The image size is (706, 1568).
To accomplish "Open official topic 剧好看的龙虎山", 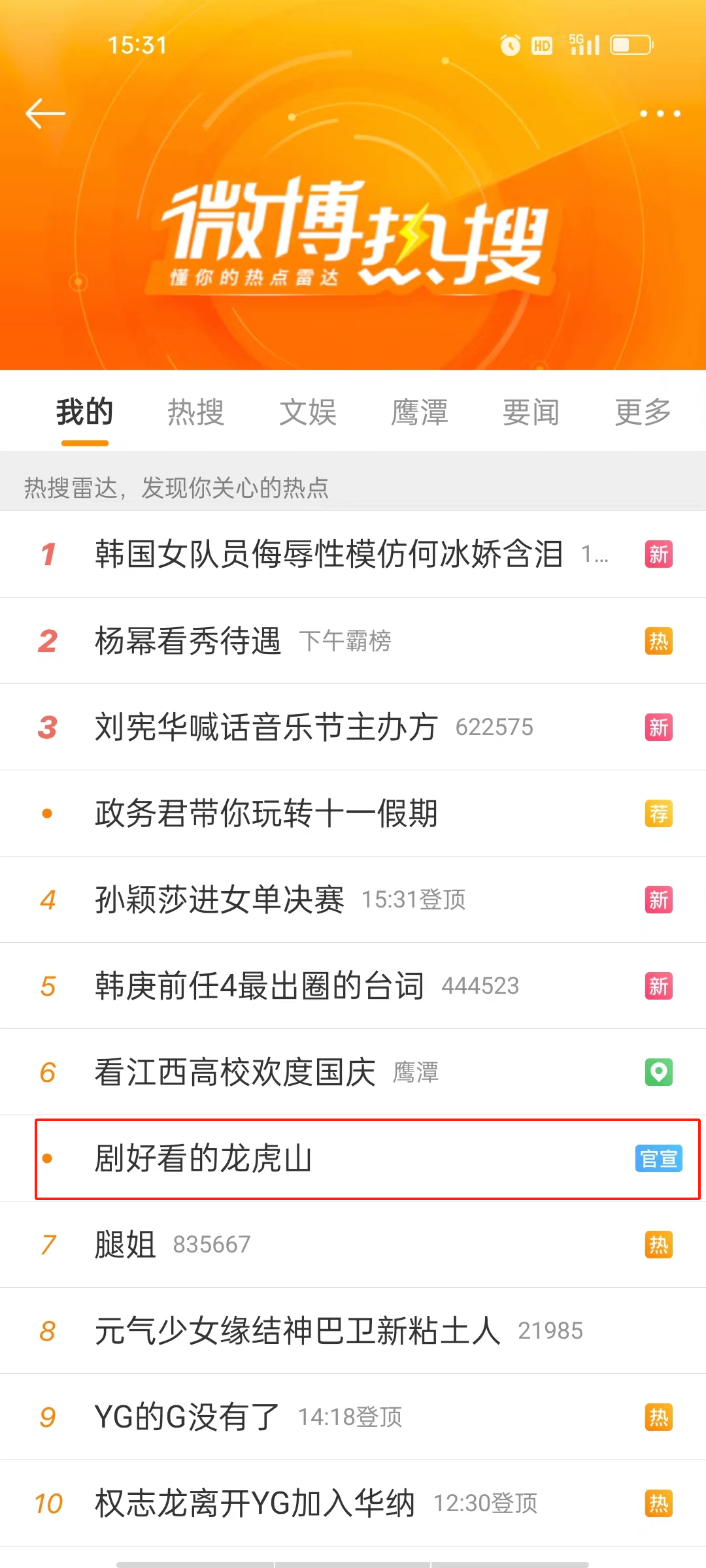I will coord(203,1158).
